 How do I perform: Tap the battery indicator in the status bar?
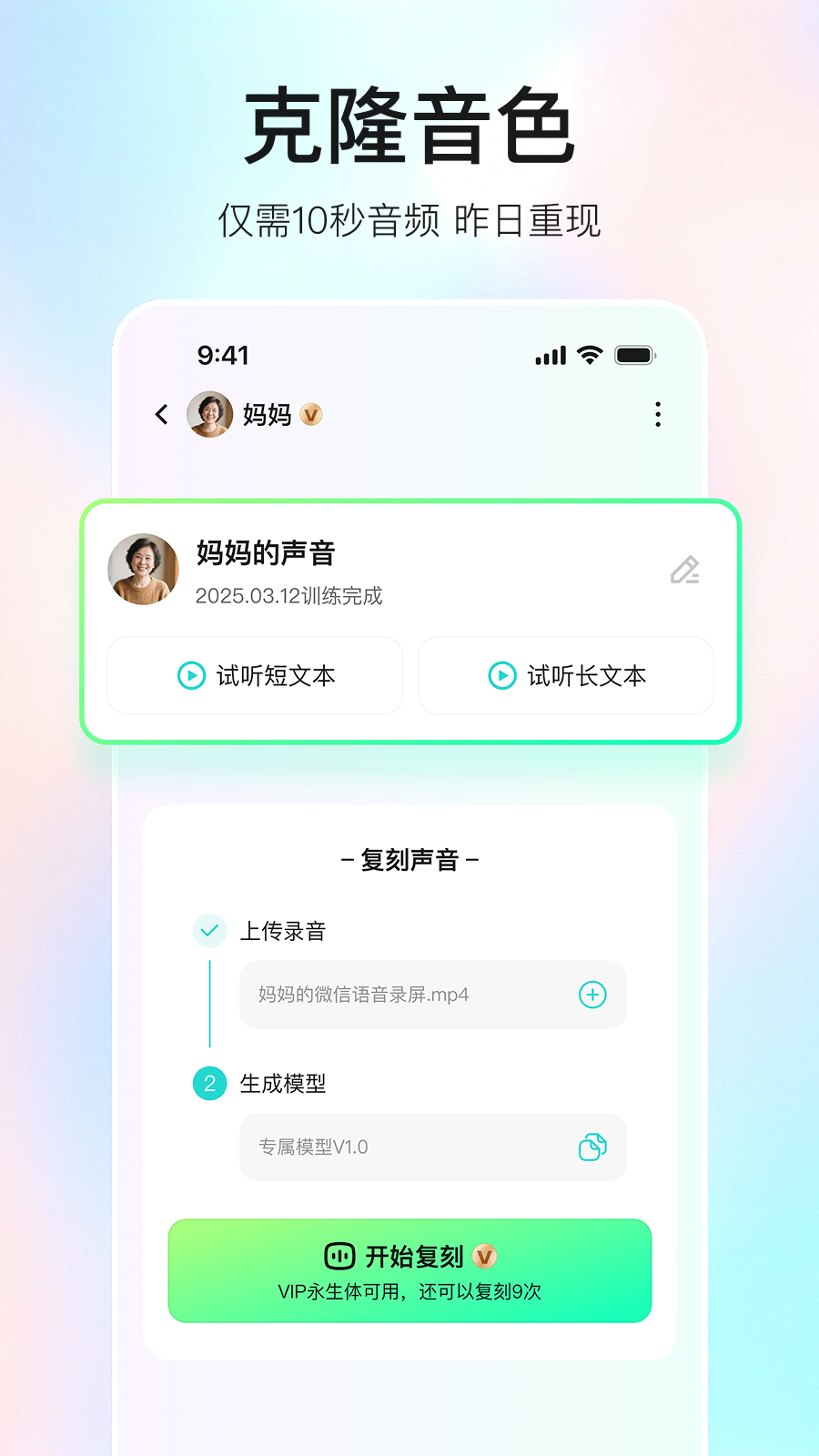(x=635, y=355)
